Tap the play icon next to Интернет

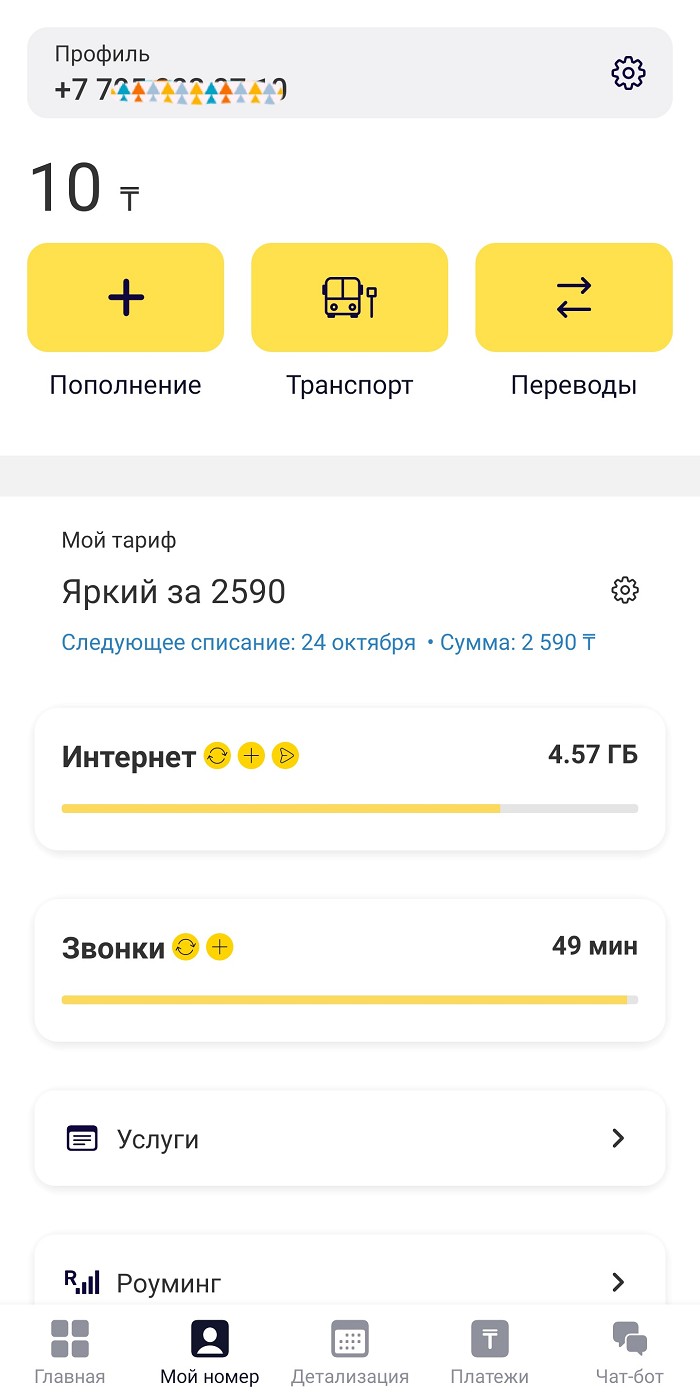coord(285,756)
